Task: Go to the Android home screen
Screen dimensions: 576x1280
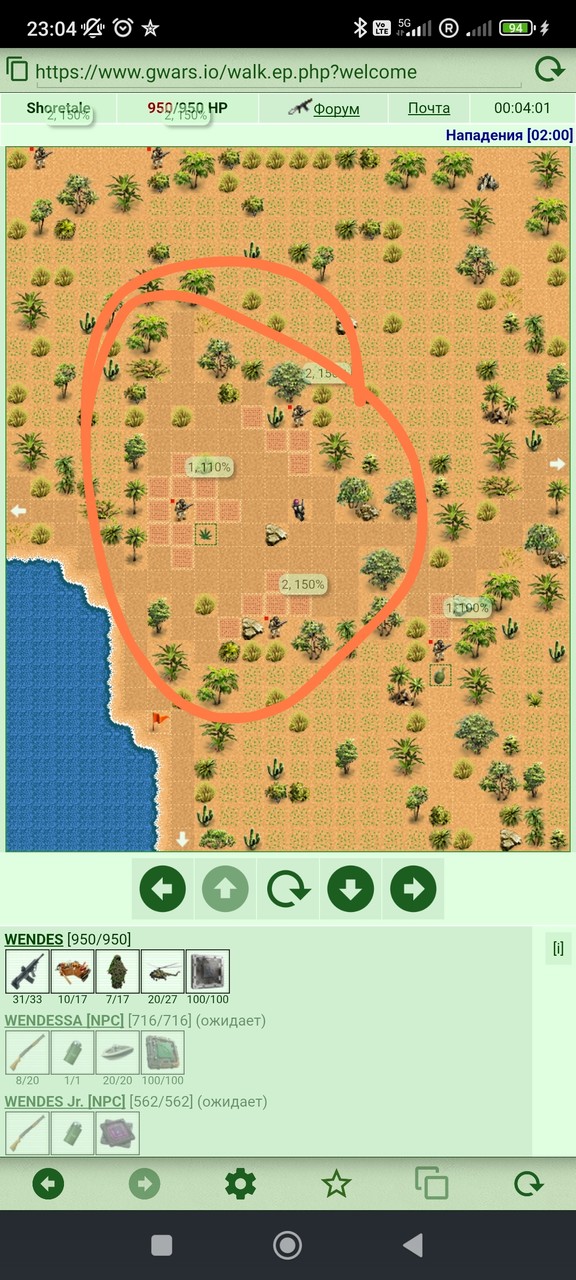Action: tap(288, 1245)
